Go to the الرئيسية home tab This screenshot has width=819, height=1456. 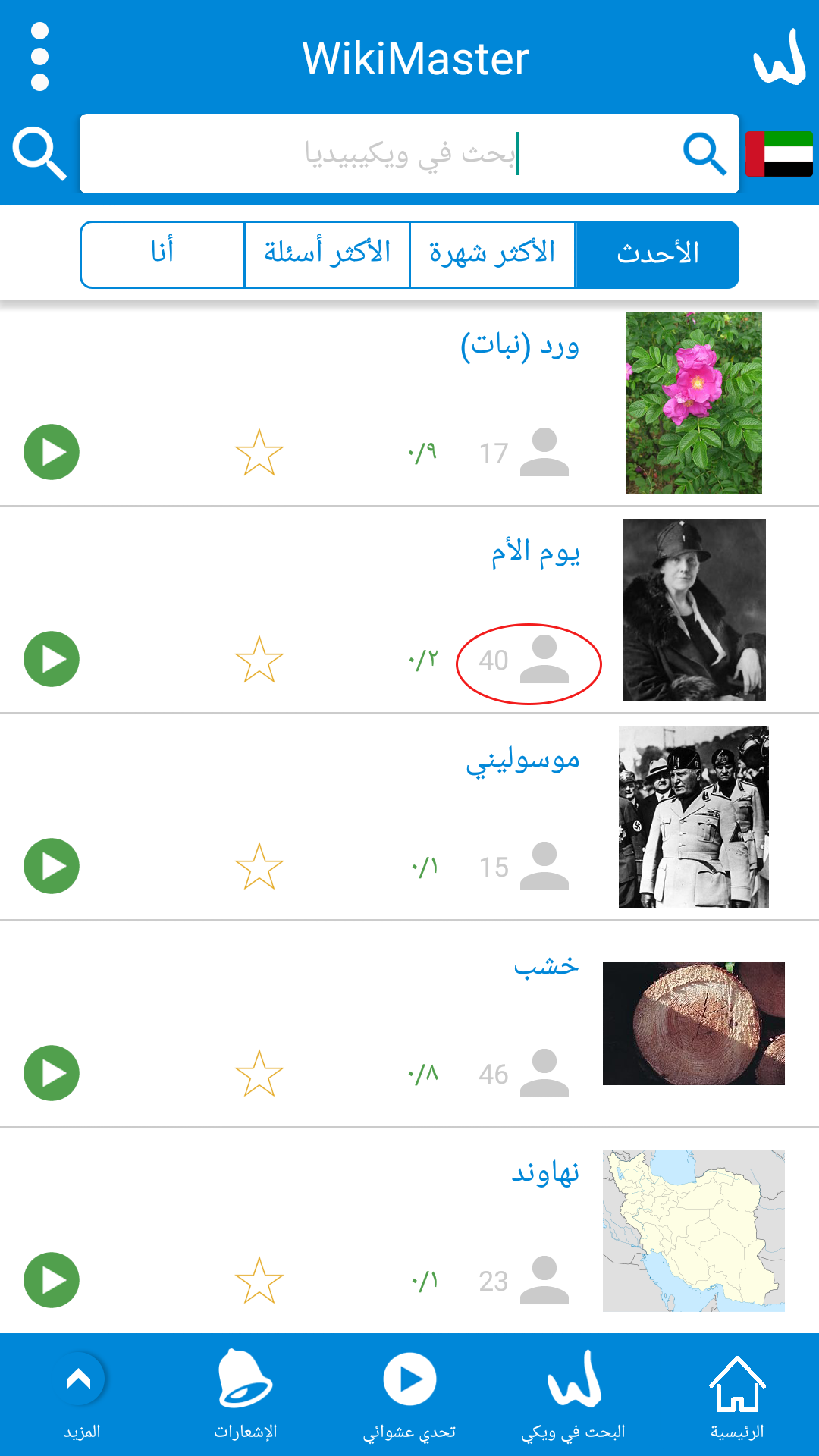(737, 1397)
